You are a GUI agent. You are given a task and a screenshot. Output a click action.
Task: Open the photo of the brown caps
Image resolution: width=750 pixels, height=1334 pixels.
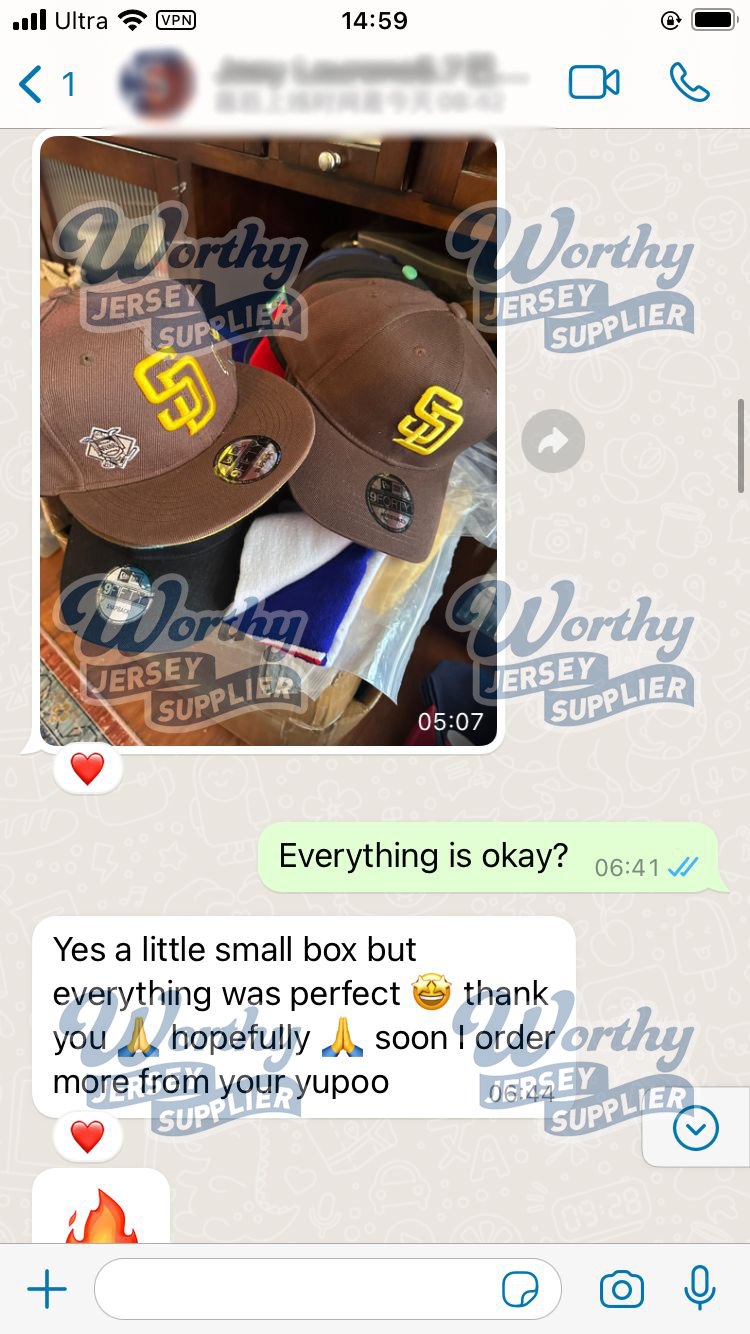268,440
